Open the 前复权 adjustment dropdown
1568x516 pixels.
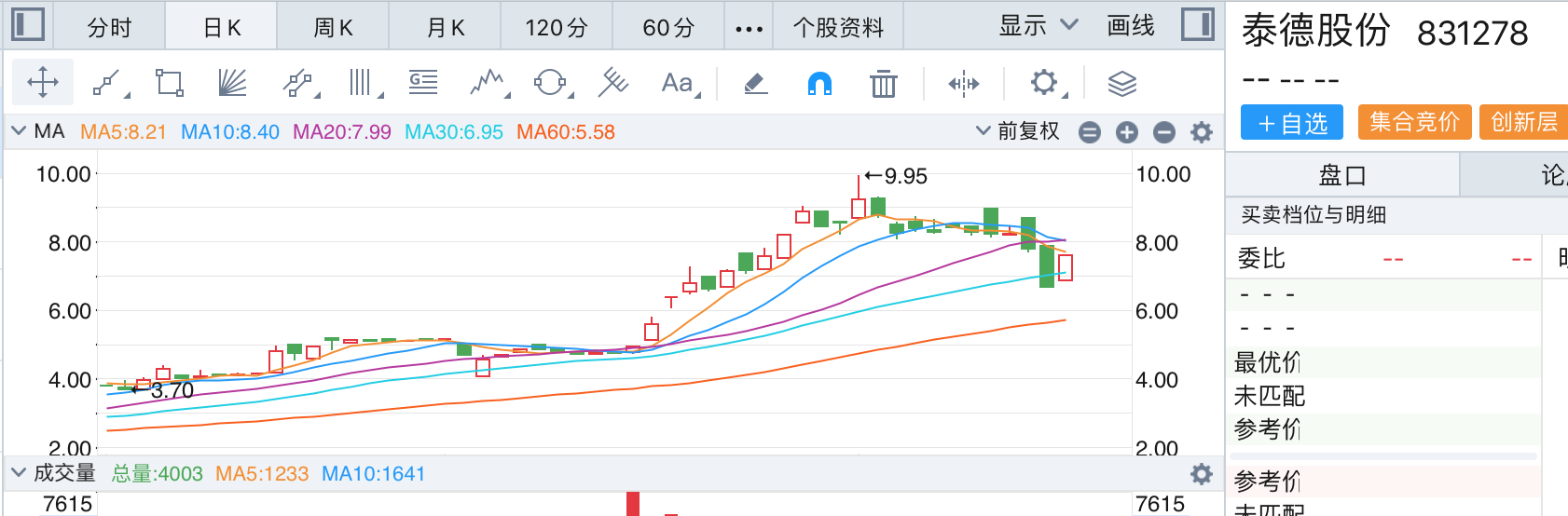pos(1018,131)
